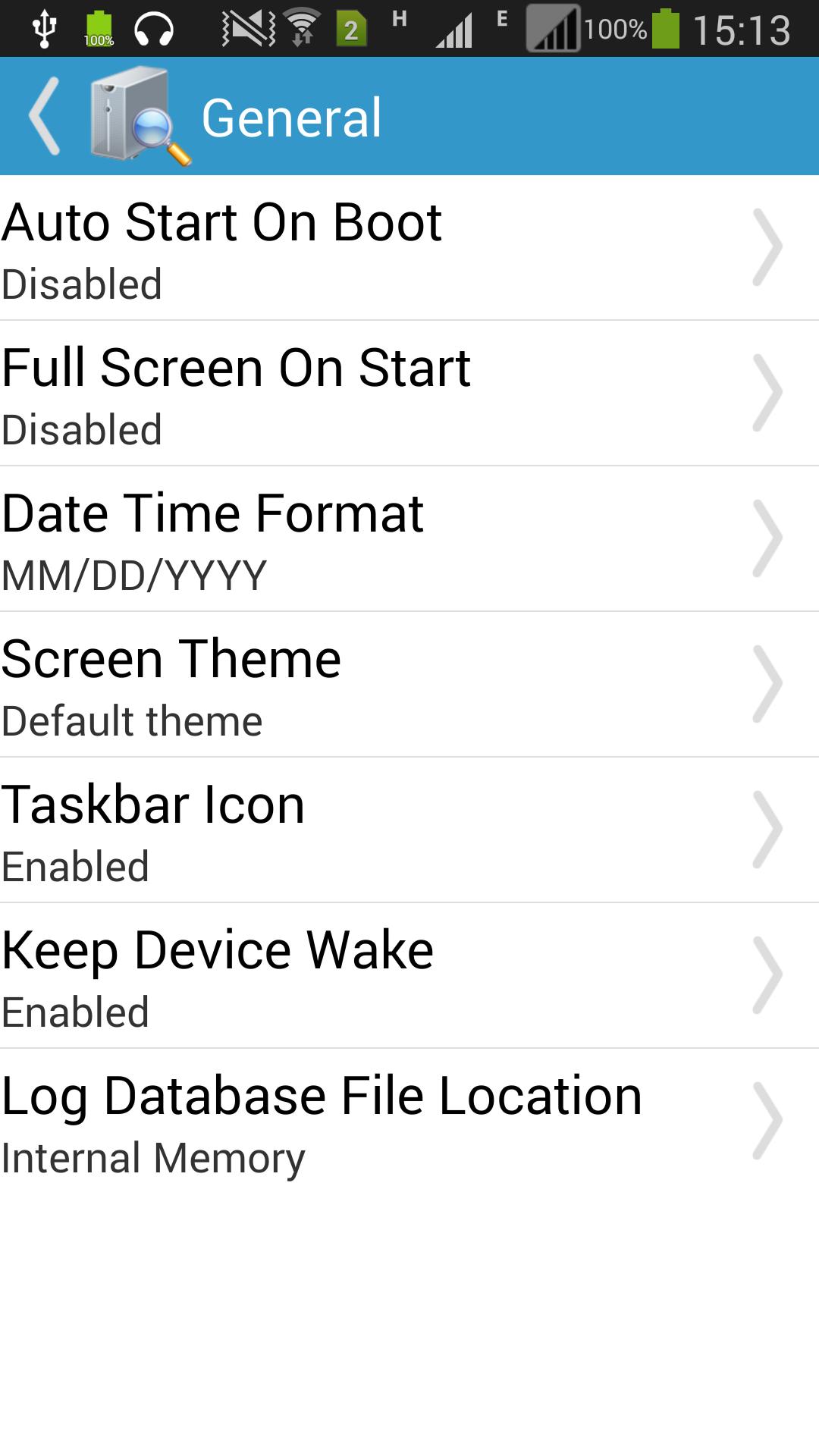Image resolution: width=819 pixels, height=1456 pixels.
Task: Tap the USB connection icon in status bar
Action: pos(45,29)
